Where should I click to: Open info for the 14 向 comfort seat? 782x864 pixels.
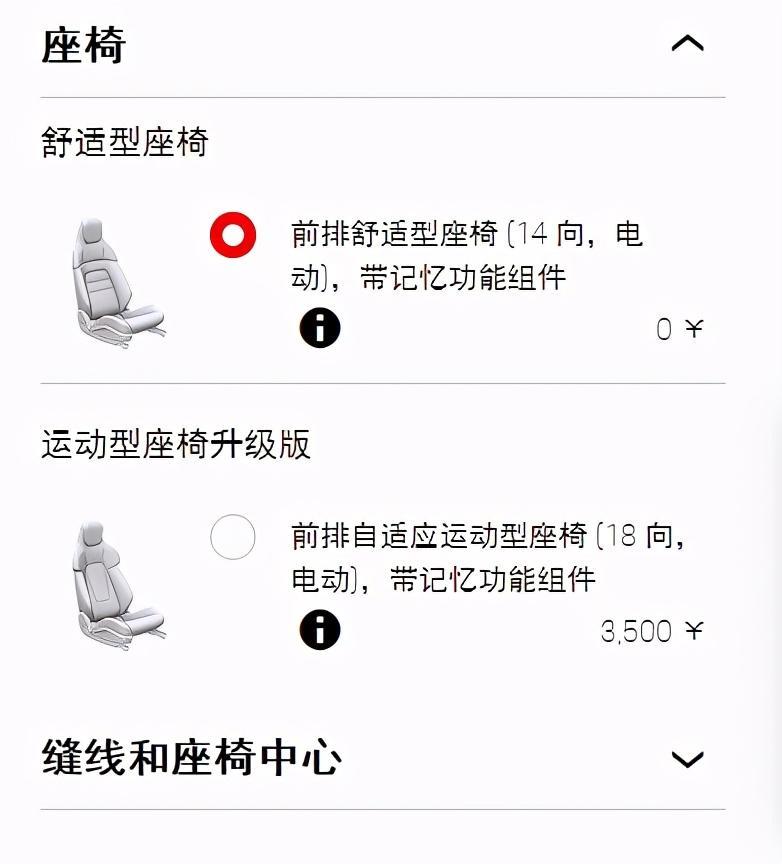[x=320, y=328]
